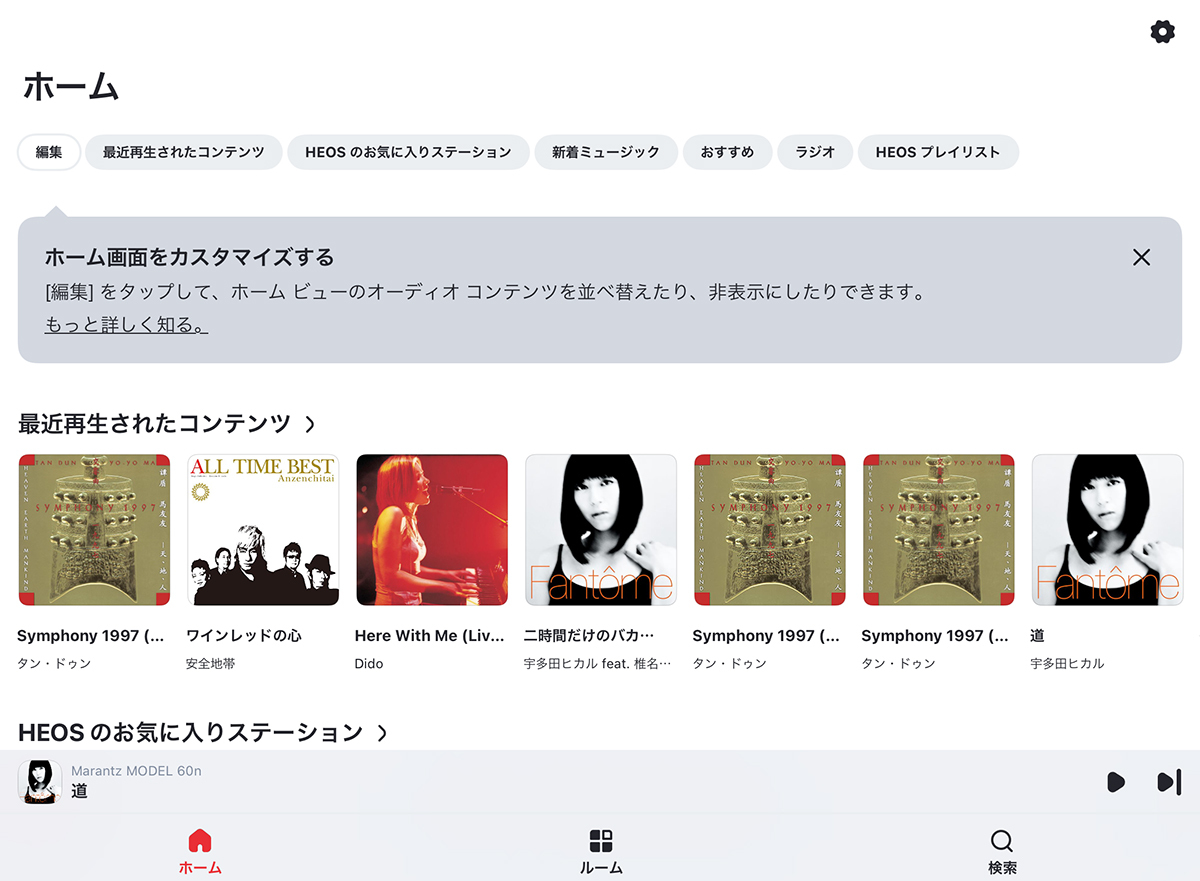The image size is (1200, 881).
Task: Play the current track 道
Action: [x=1116, y=782]
